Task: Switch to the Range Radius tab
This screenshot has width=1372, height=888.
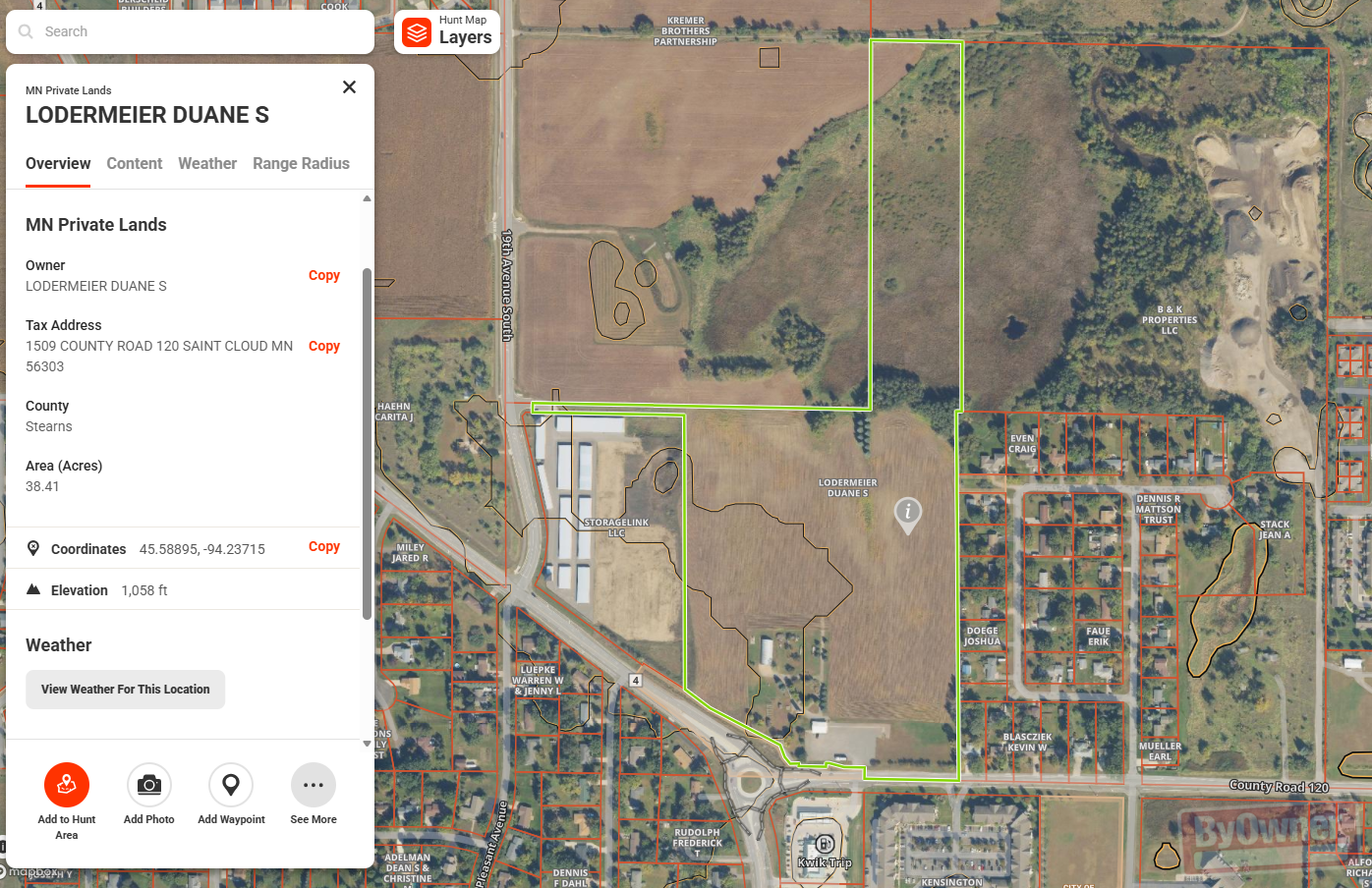Action: coord(301,164)
